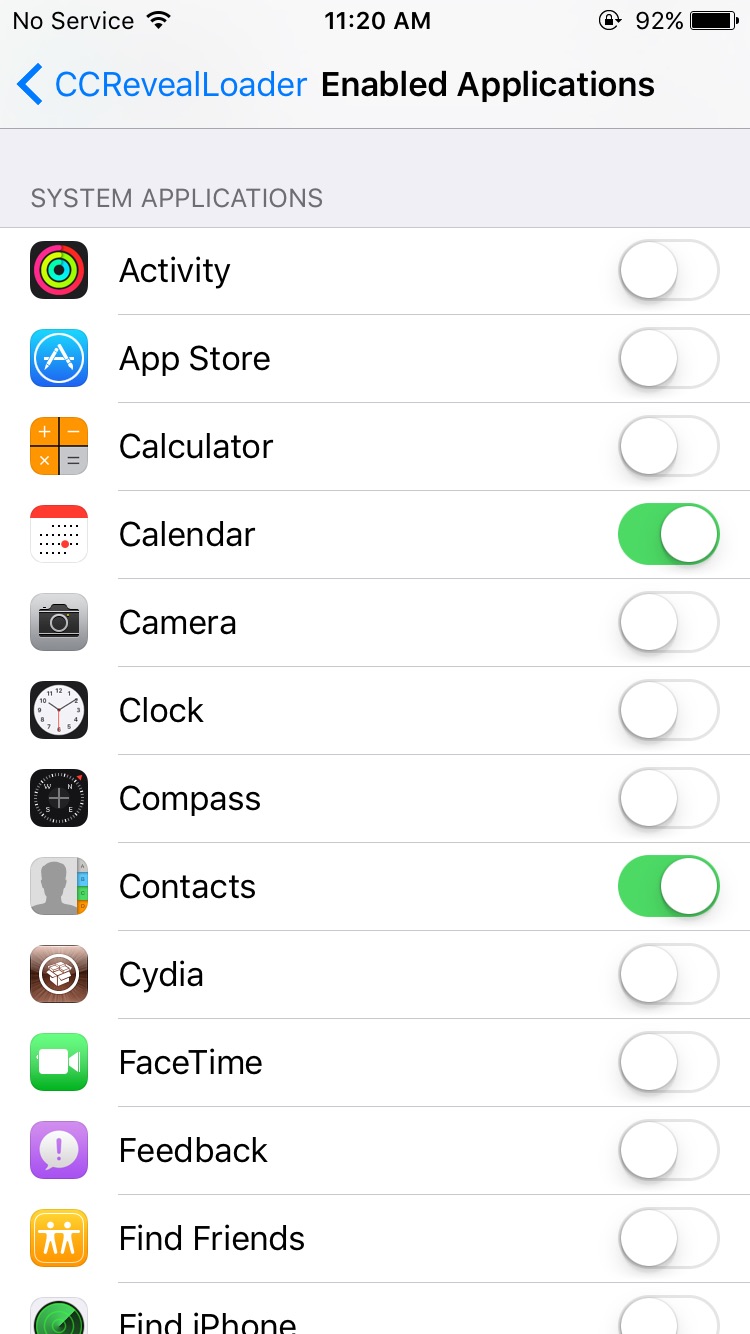The image size is (750, 1334).
Task: Disable the Calendar switch
Action: 669,534
